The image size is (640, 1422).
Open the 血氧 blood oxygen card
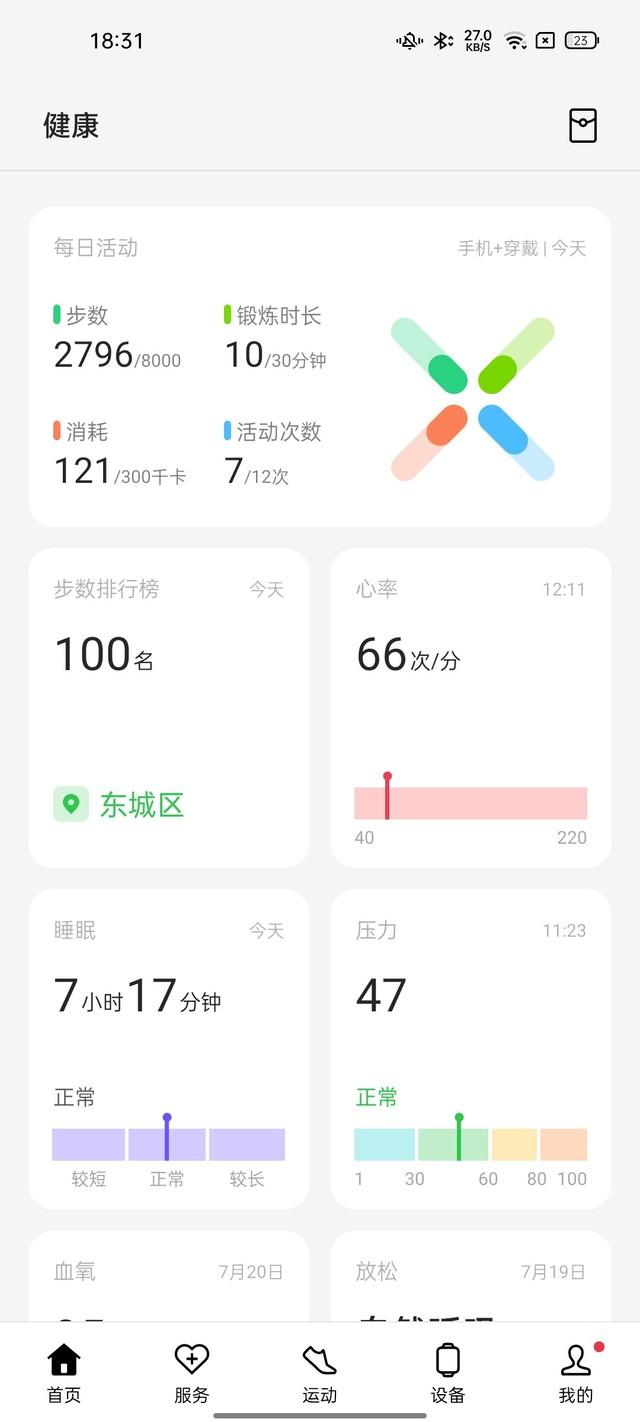tap(169, 1276)
